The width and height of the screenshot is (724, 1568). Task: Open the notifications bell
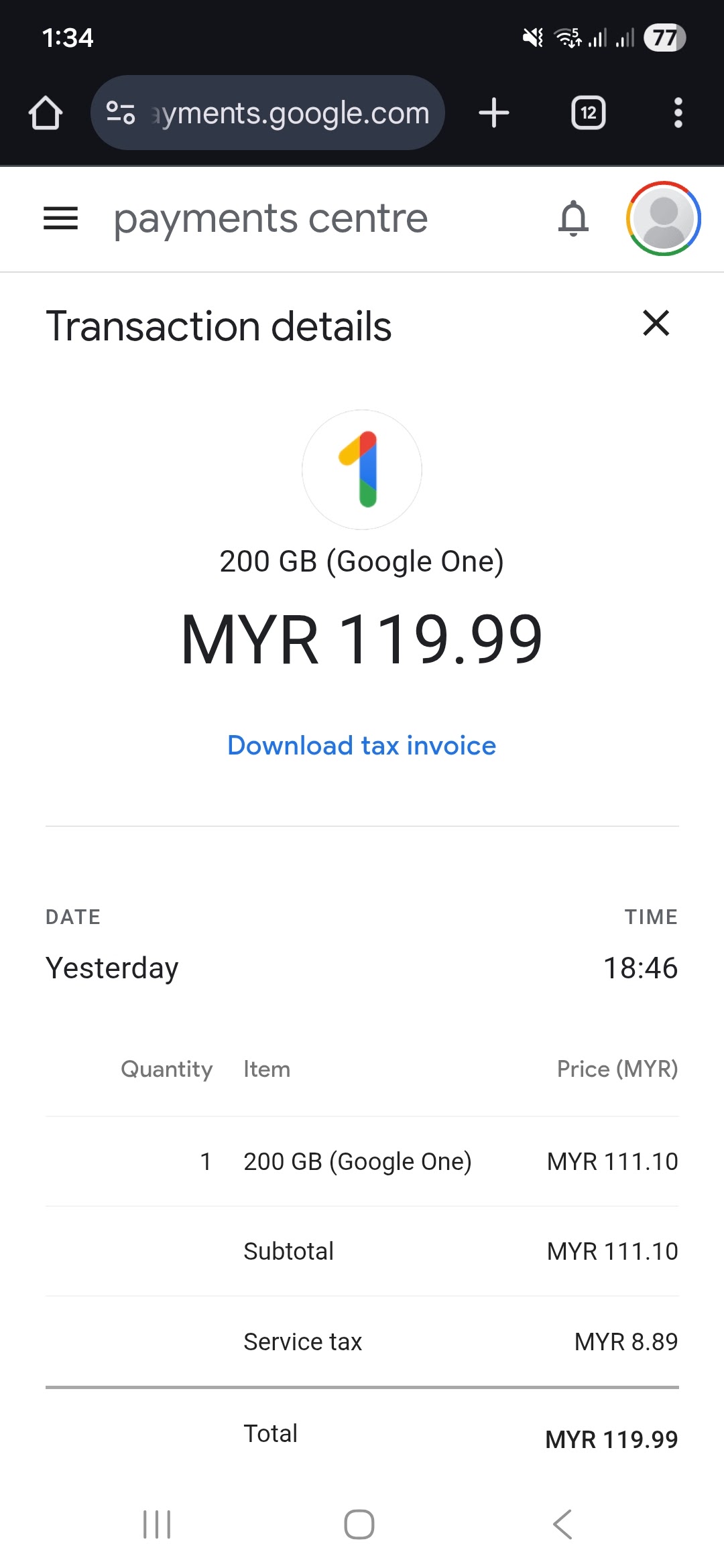point(573,218)
